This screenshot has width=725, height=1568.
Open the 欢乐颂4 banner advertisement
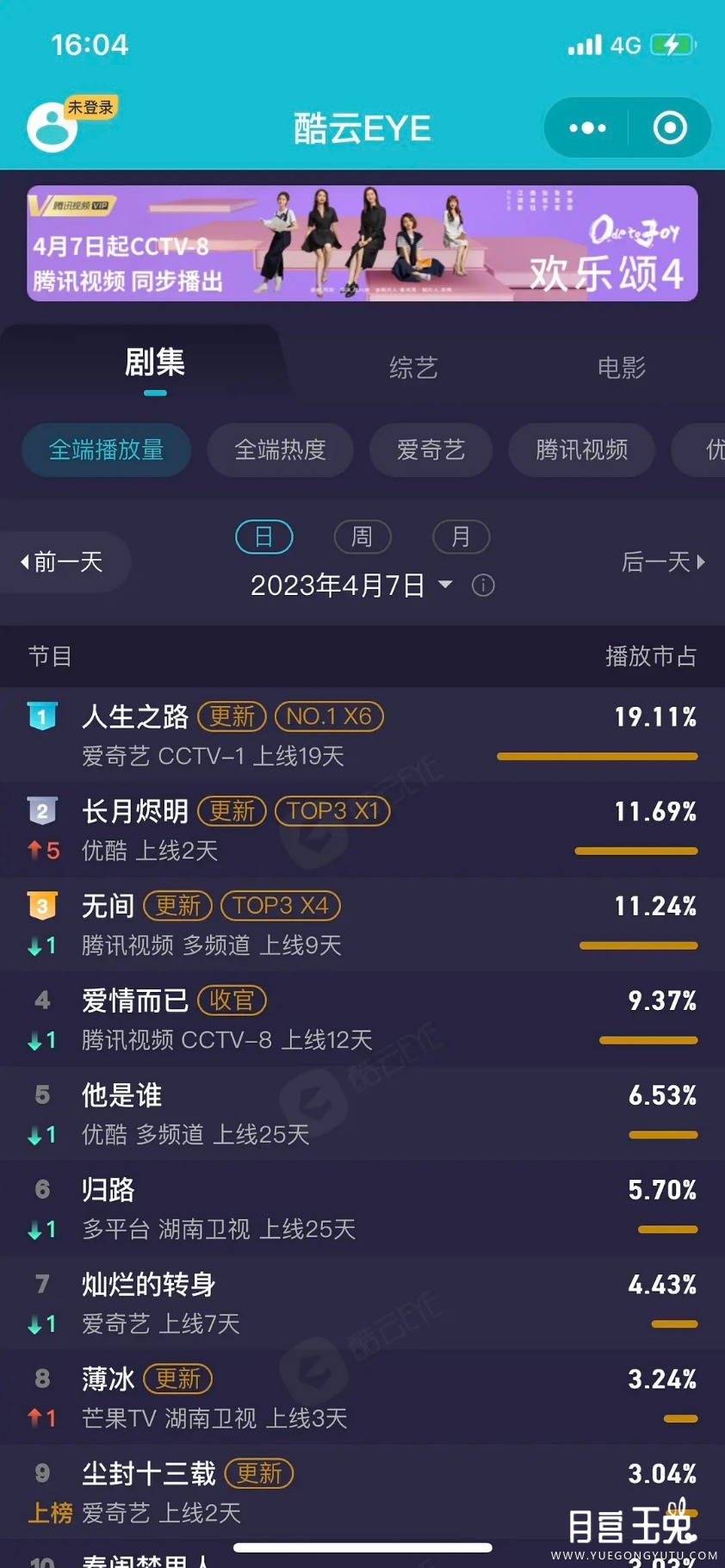362,244
